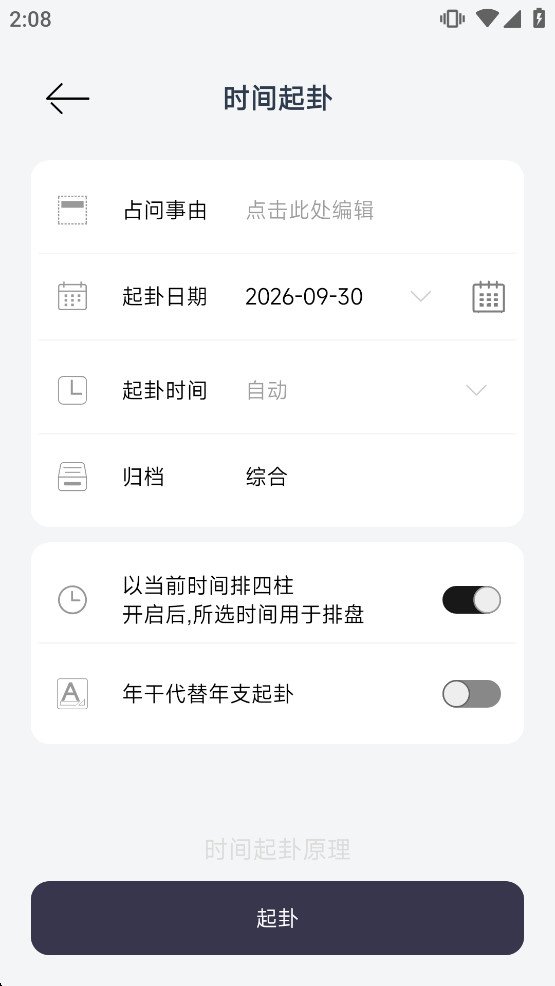
Task: Open the calendar picker icon
Action: click(x=488, y=297)
